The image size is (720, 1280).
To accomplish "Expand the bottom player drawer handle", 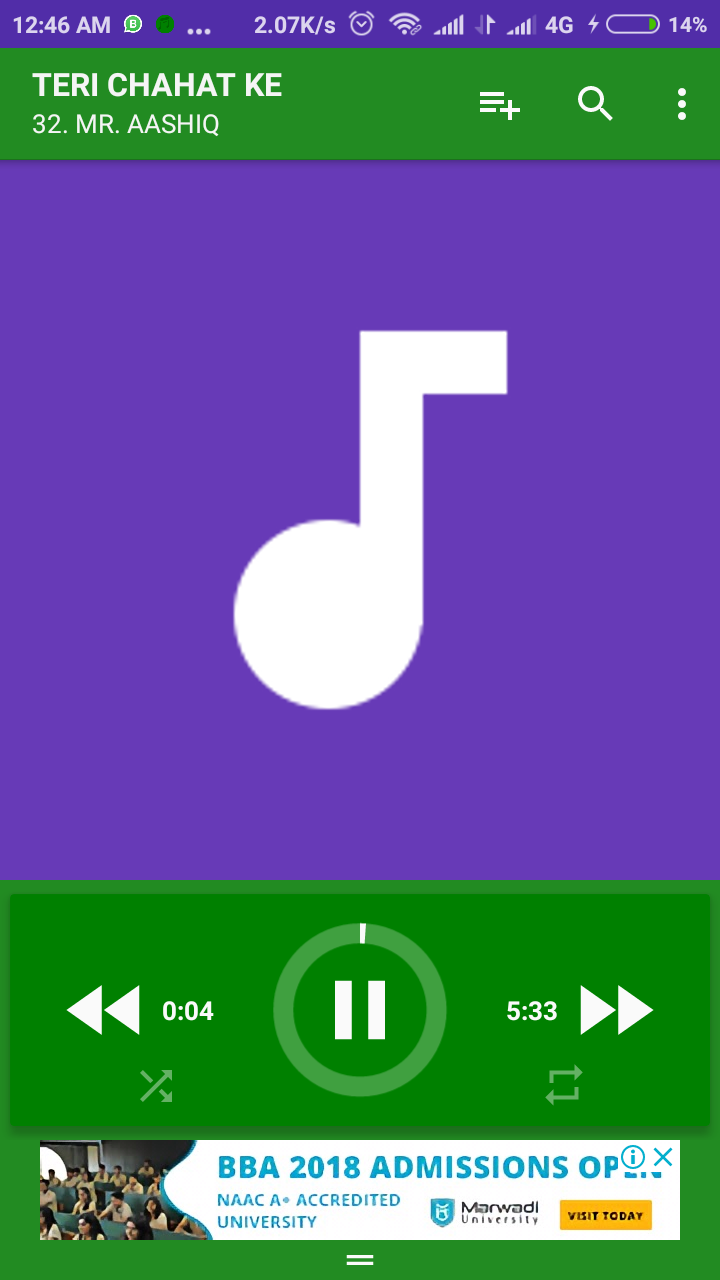I will 360,1259.
